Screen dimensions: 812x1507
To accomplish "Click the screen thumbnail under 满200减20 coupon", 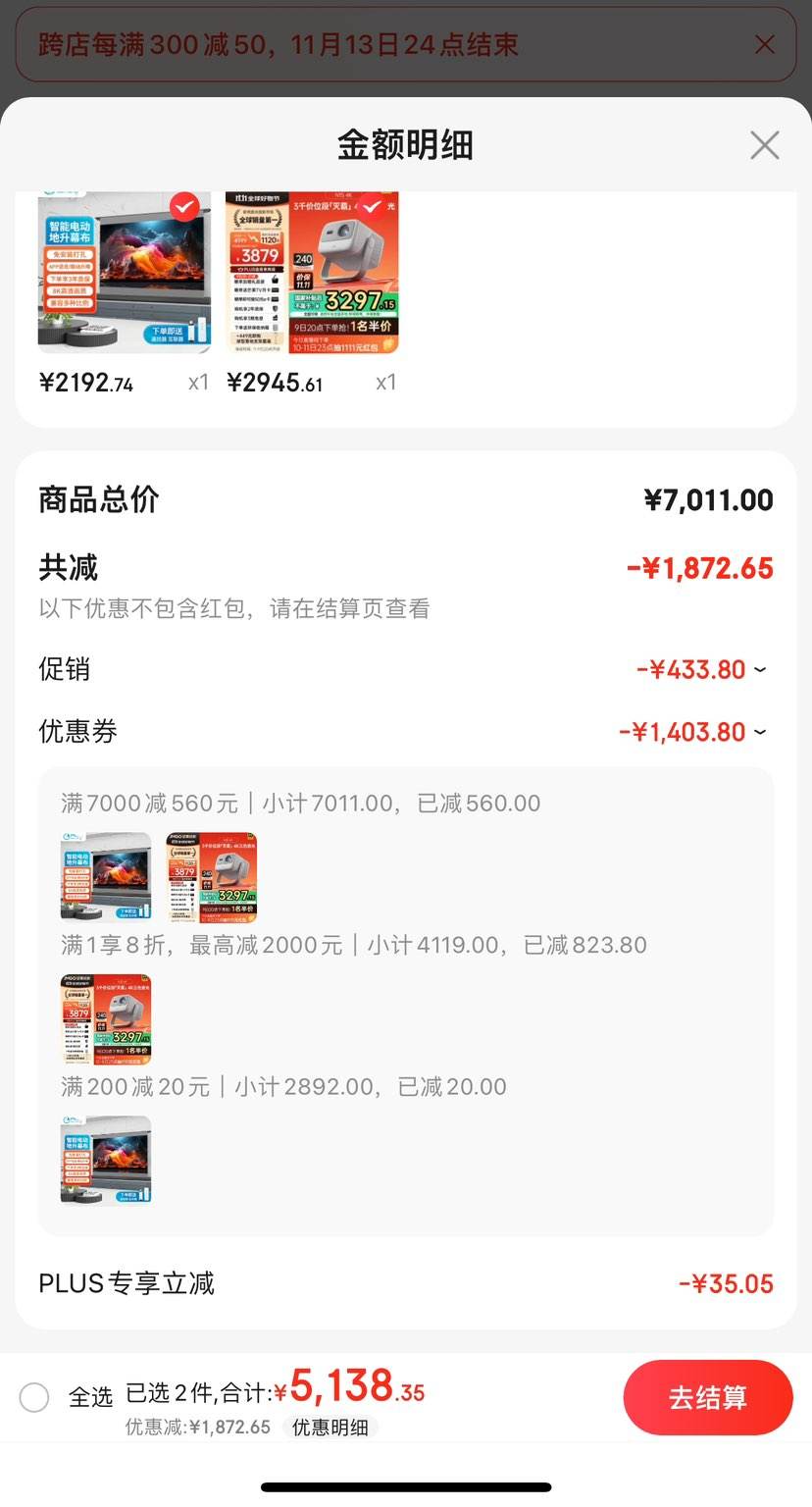I will pyautogui.click(x=105, y=1160).
